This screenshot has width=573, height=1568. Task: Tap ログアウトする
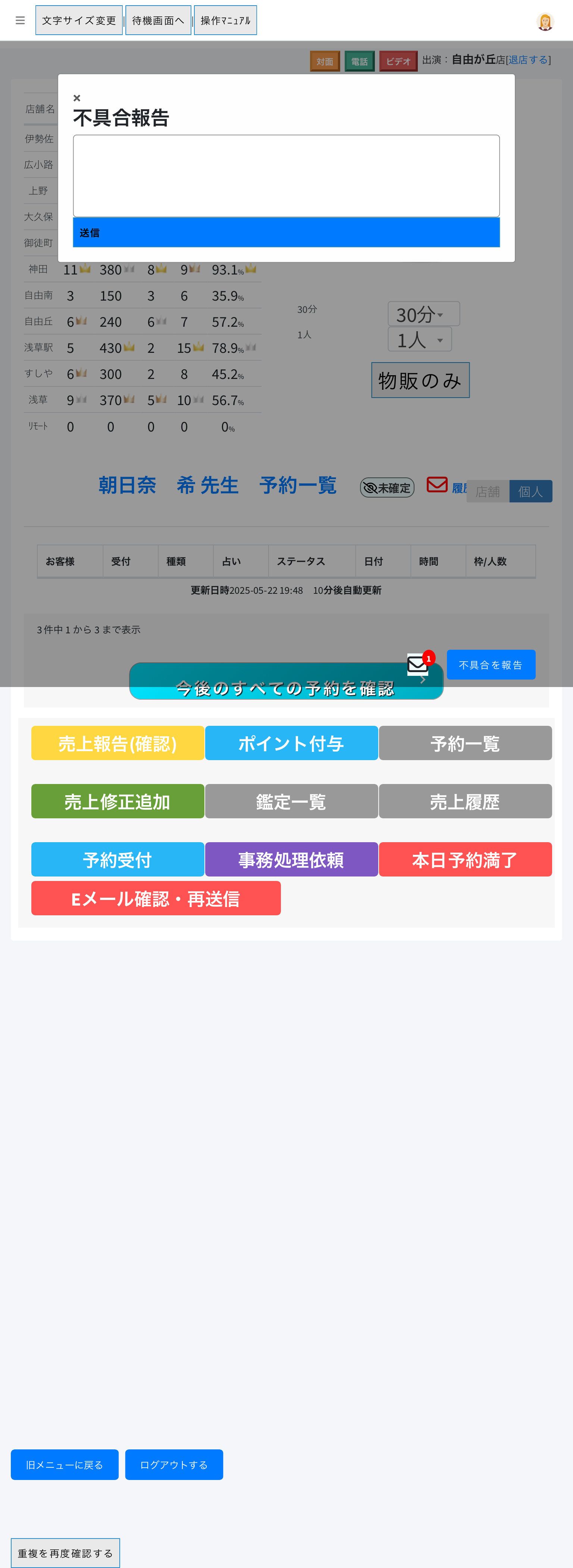click(174, 1465)
